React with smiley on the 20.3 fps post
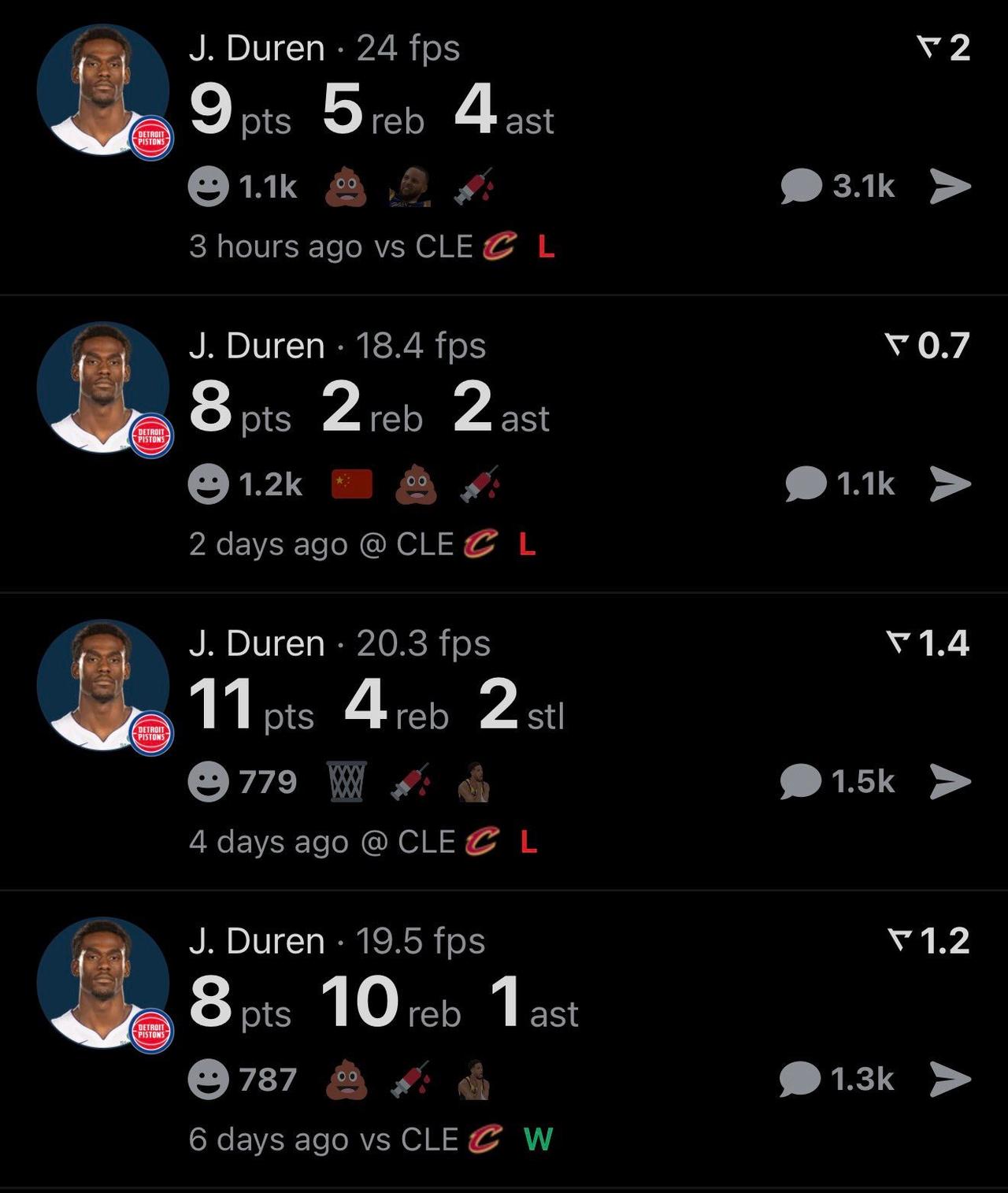The height and width of the screenshot is (1193, 1008). pos(209,782)
